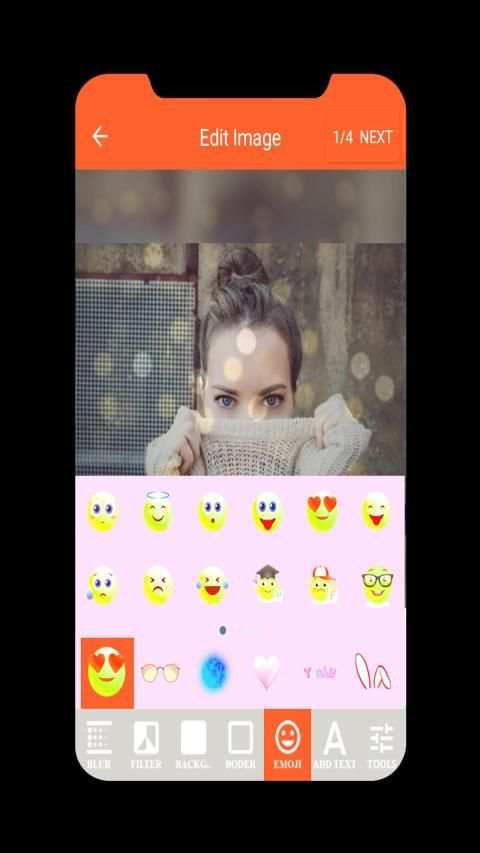Switch to the pink heart sticker category

pyautogui.click(x=267, y=672)
